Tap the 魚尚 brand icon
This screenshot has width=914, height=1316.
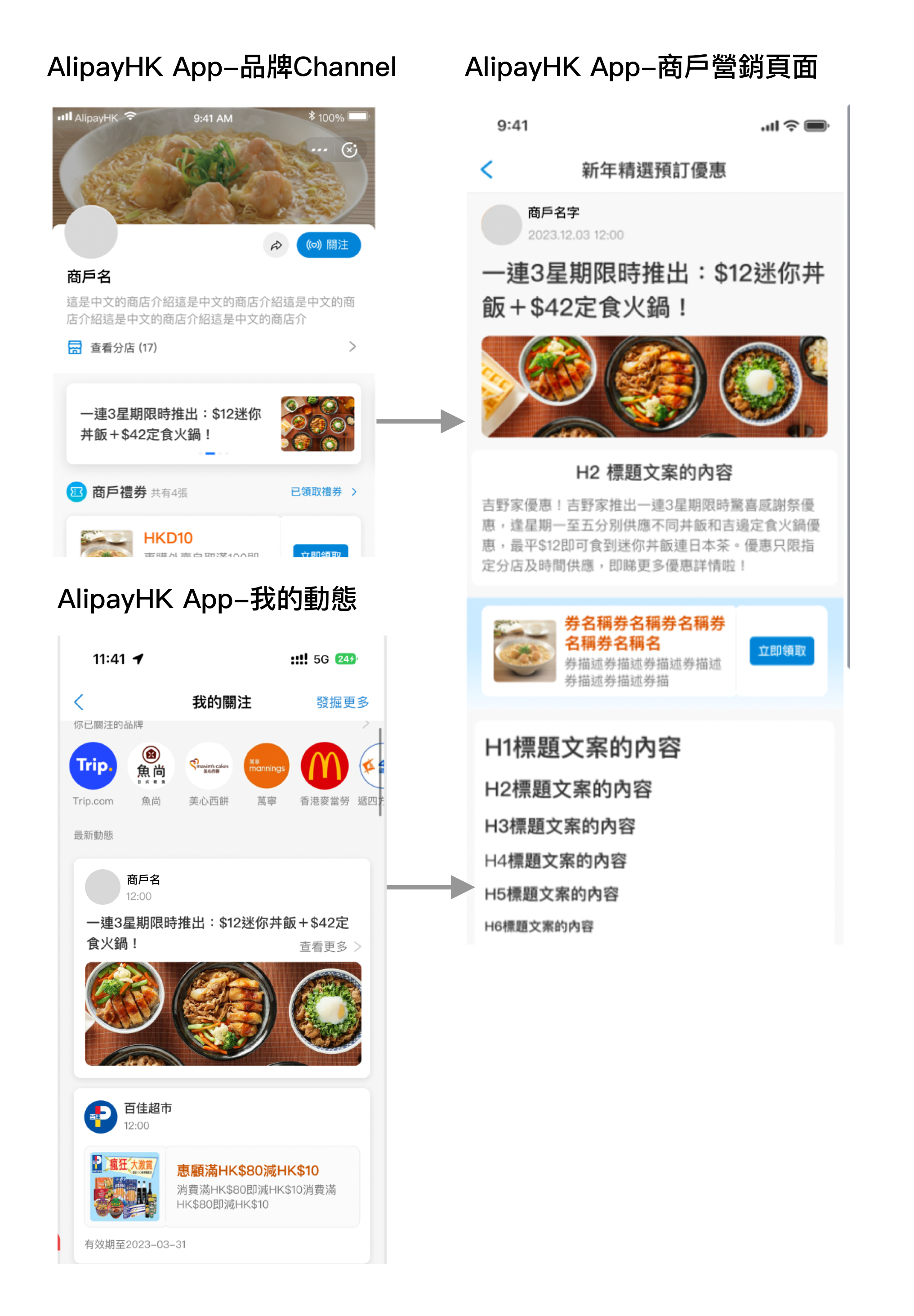pos(151,766)
